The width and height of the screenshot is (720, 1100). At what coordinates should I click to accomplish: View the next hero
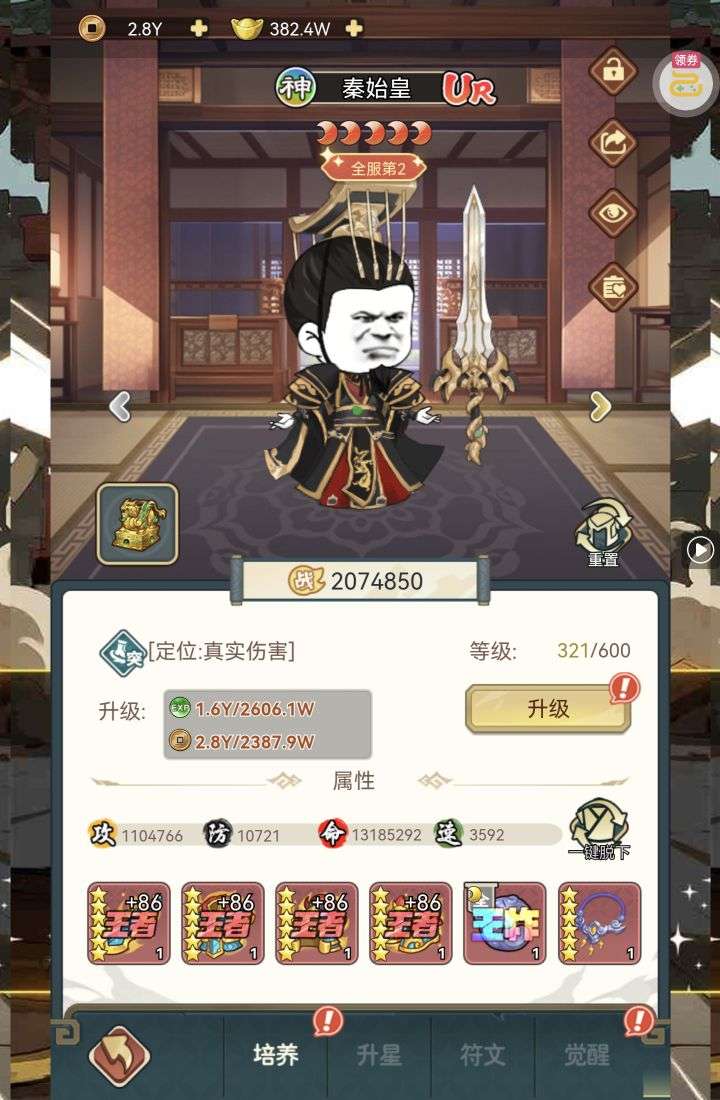(x=600, y=406)
